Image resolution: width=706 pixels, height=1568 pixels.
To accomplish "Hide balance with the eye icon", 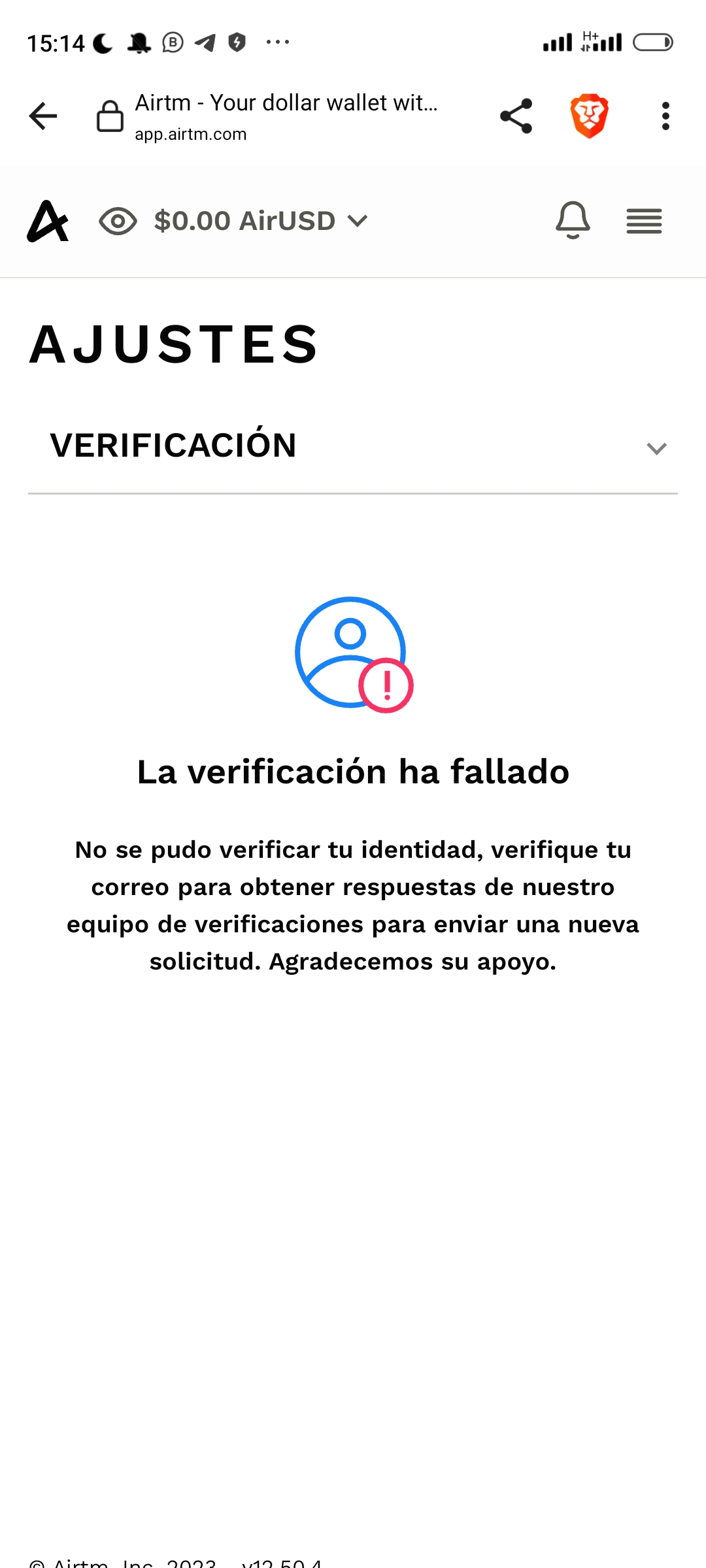I will 118,221.
